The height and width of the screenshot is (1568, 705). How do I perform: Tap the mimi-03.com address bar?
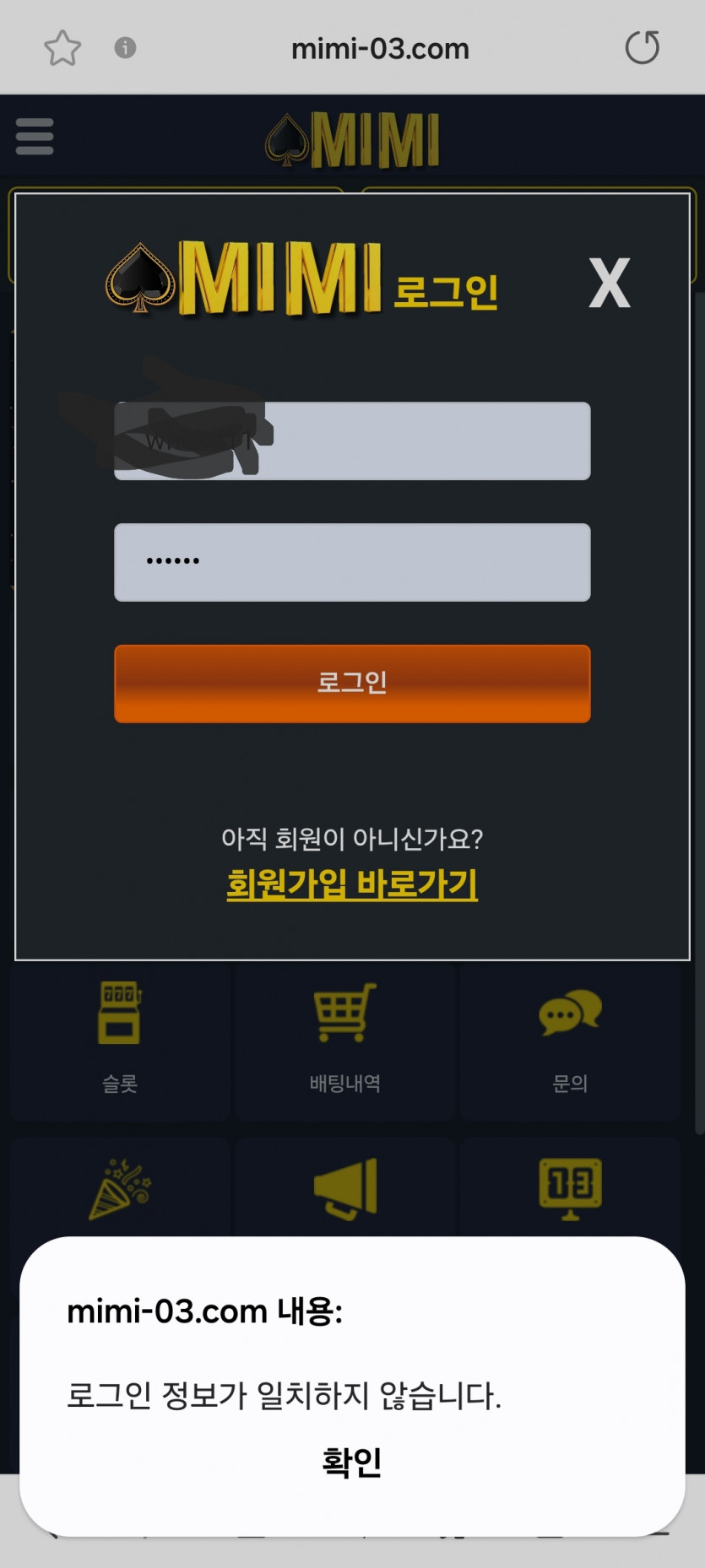pos(380,49)
